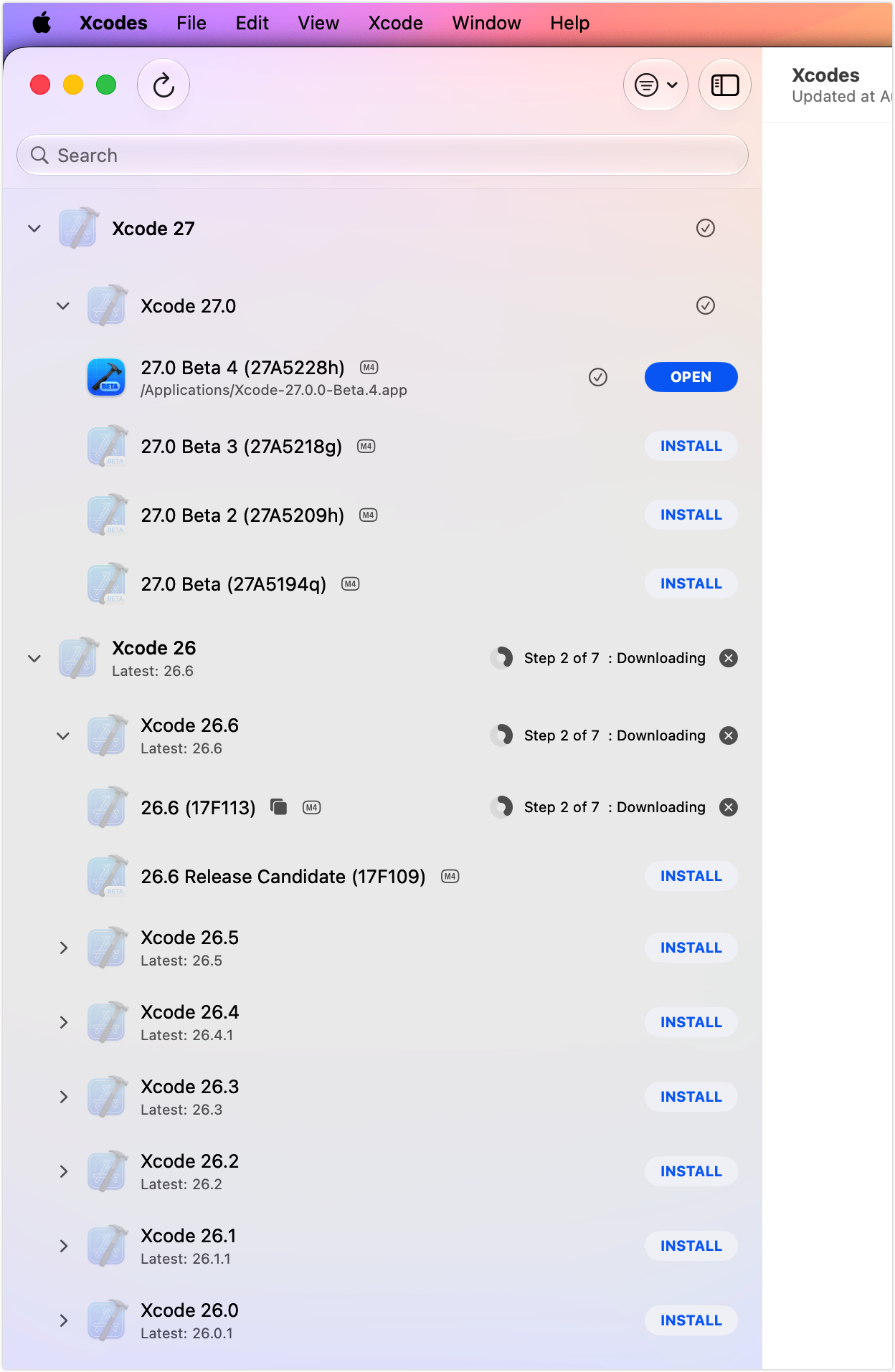Toggle the sidebar info panel button
The width and height of the screenshot is (895, 1372).
[x=725, y=85]
